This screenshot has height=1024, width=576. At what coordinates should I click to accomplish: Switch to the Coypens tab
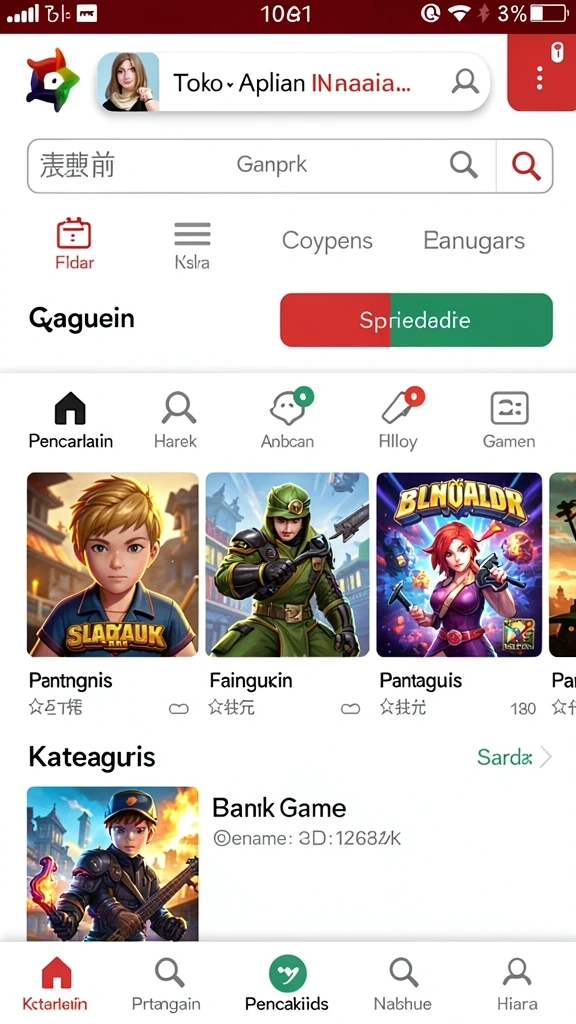point(327,241)
